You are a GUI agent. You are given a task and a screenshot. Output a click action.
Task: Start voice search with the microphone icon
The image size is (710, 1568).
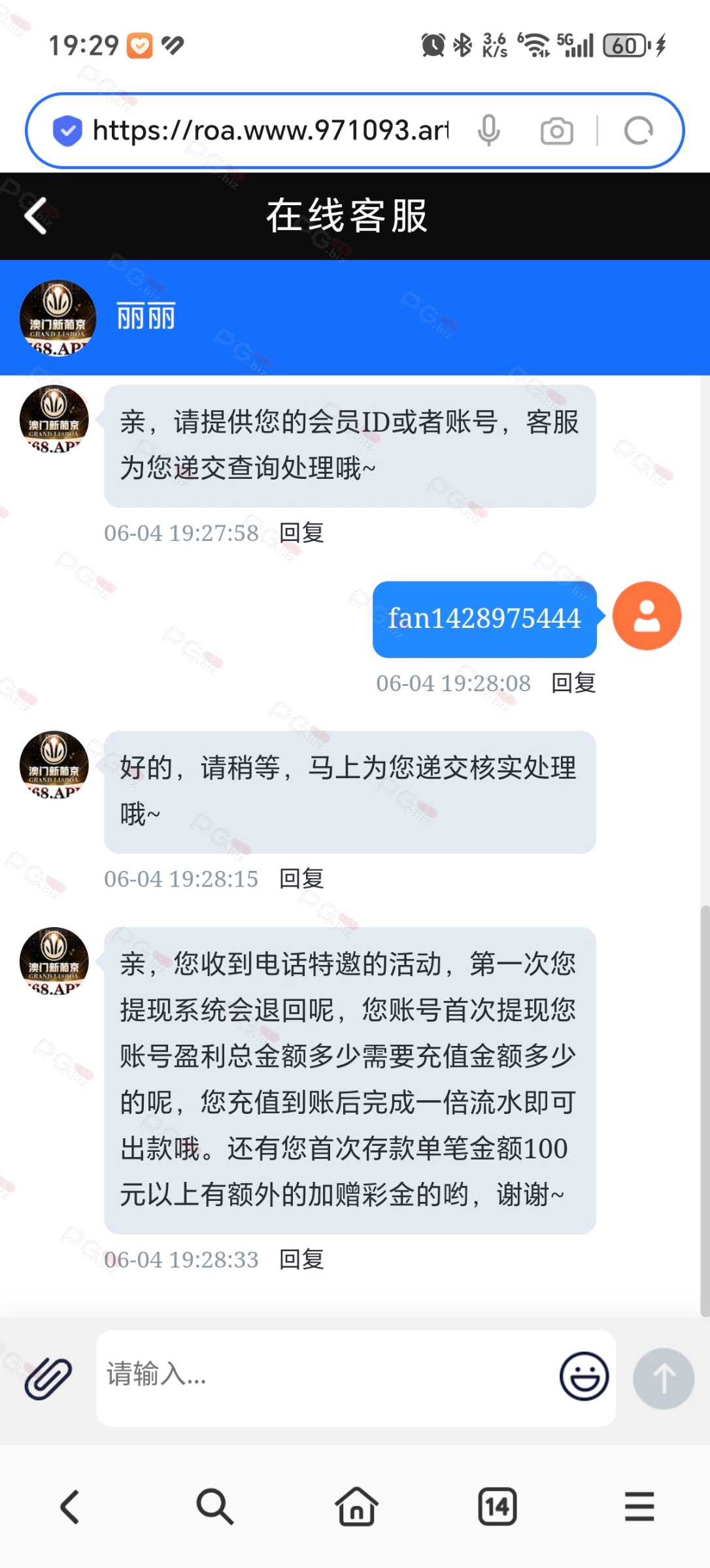[489, 130]
